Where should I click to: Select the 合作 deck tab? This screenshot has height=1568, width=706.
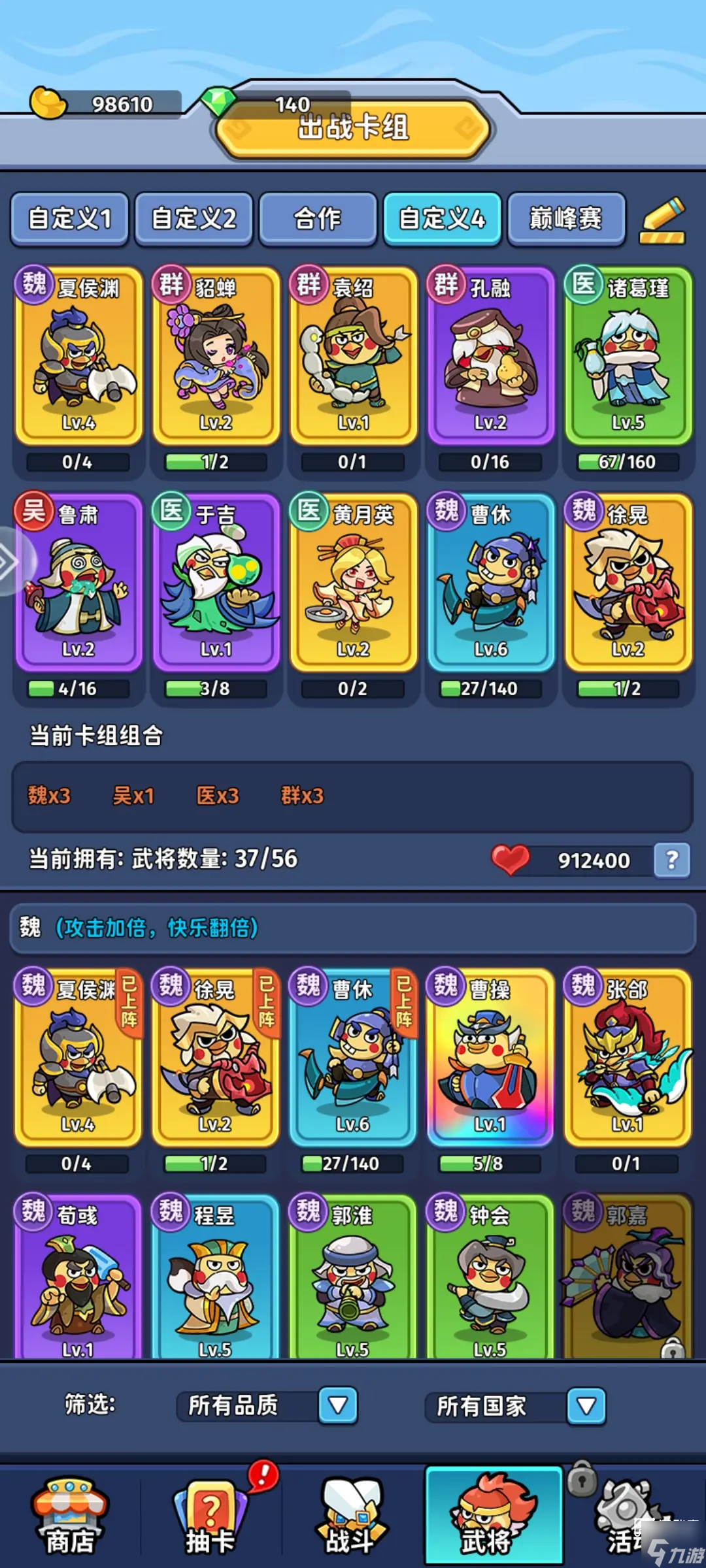pyautogui.click(x=318, y=219)
